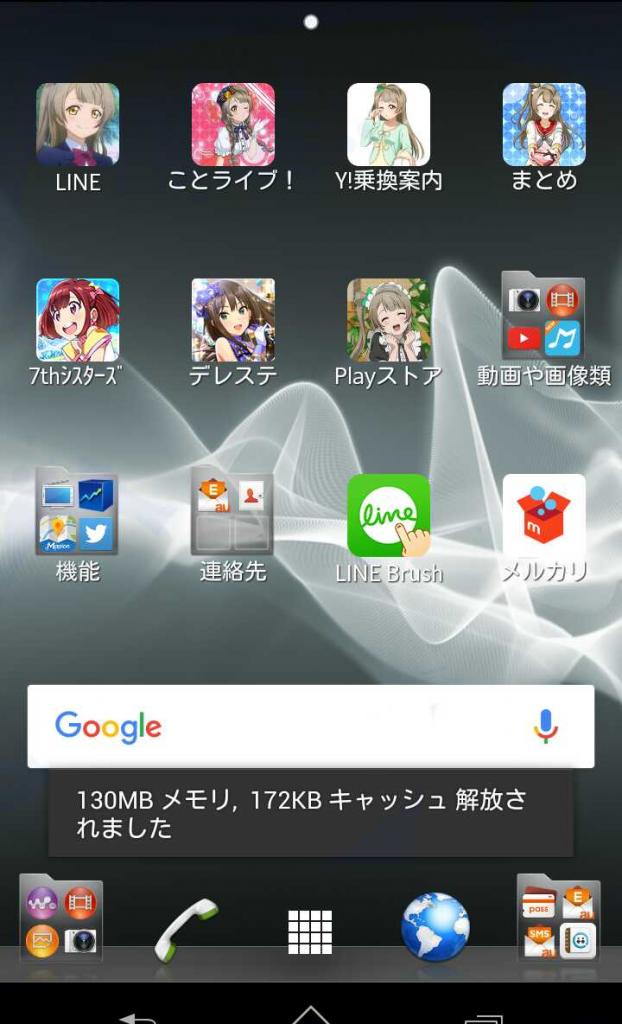The image size is (622, 1024).
Task: Launch LINE Brush
Action: [x=388, y=515]
